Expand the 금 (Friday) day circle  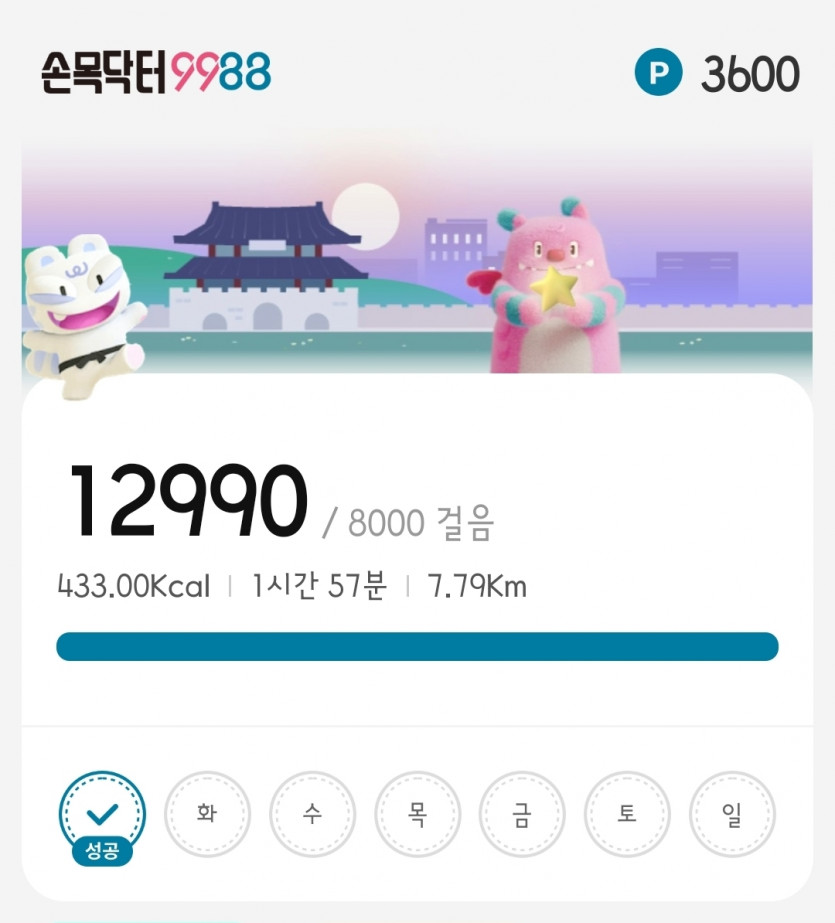(x=522, y=813)
